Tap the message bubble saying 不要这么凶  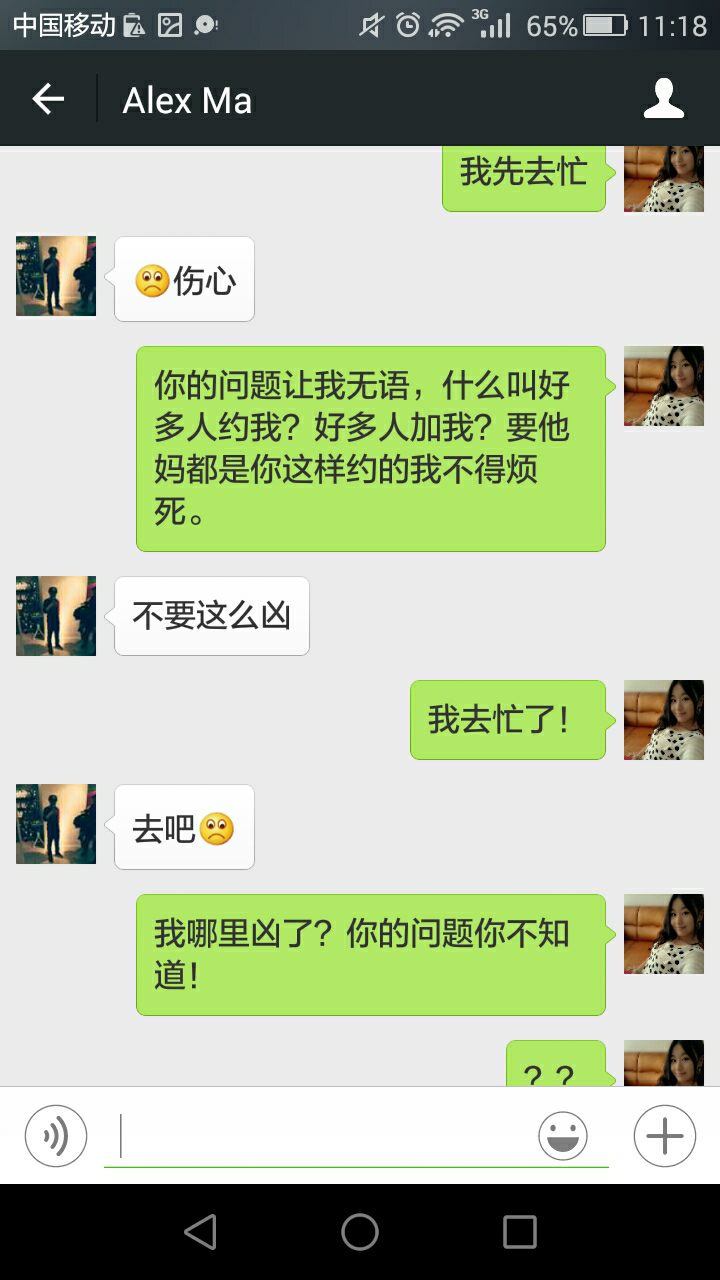210,616
